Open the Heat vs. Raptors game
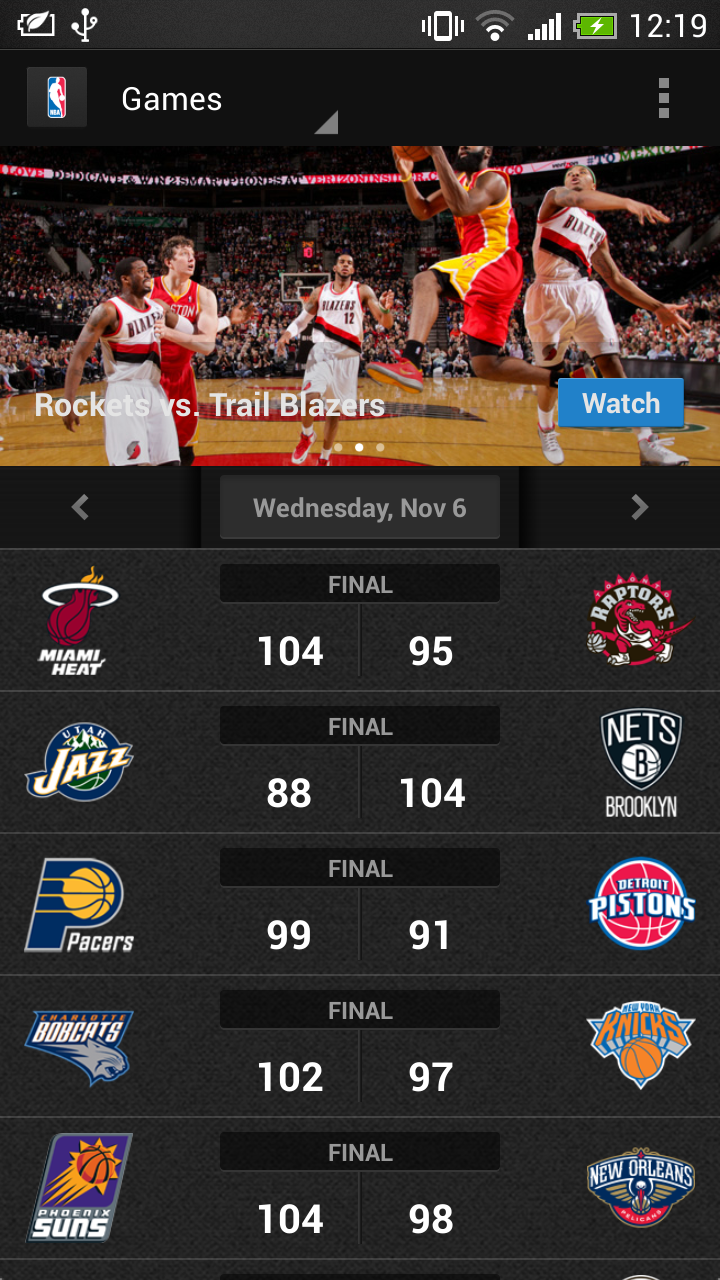 360,620
